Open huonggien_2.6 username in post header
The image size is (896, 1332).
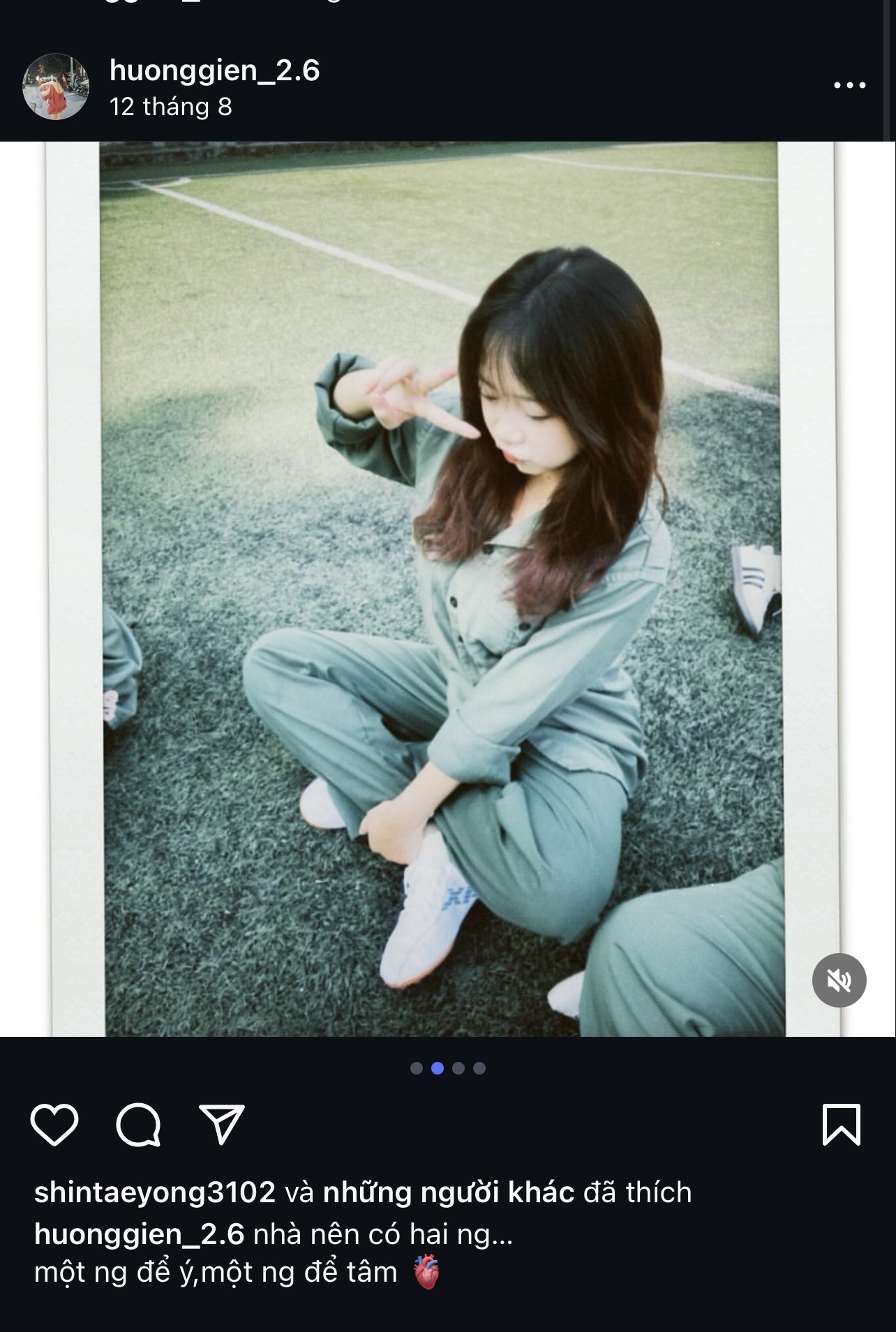coord(214,70)
